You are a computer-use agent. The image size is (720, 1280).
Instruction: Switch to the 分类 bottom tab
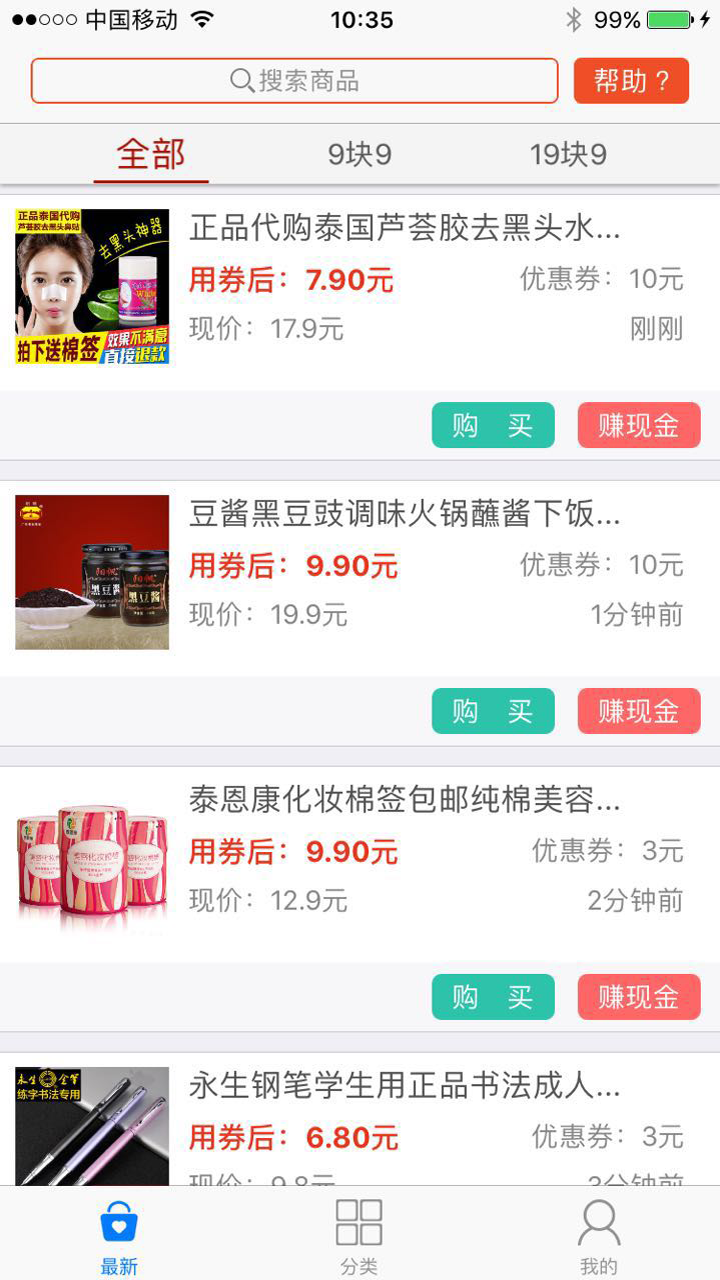pos(359,1236)
